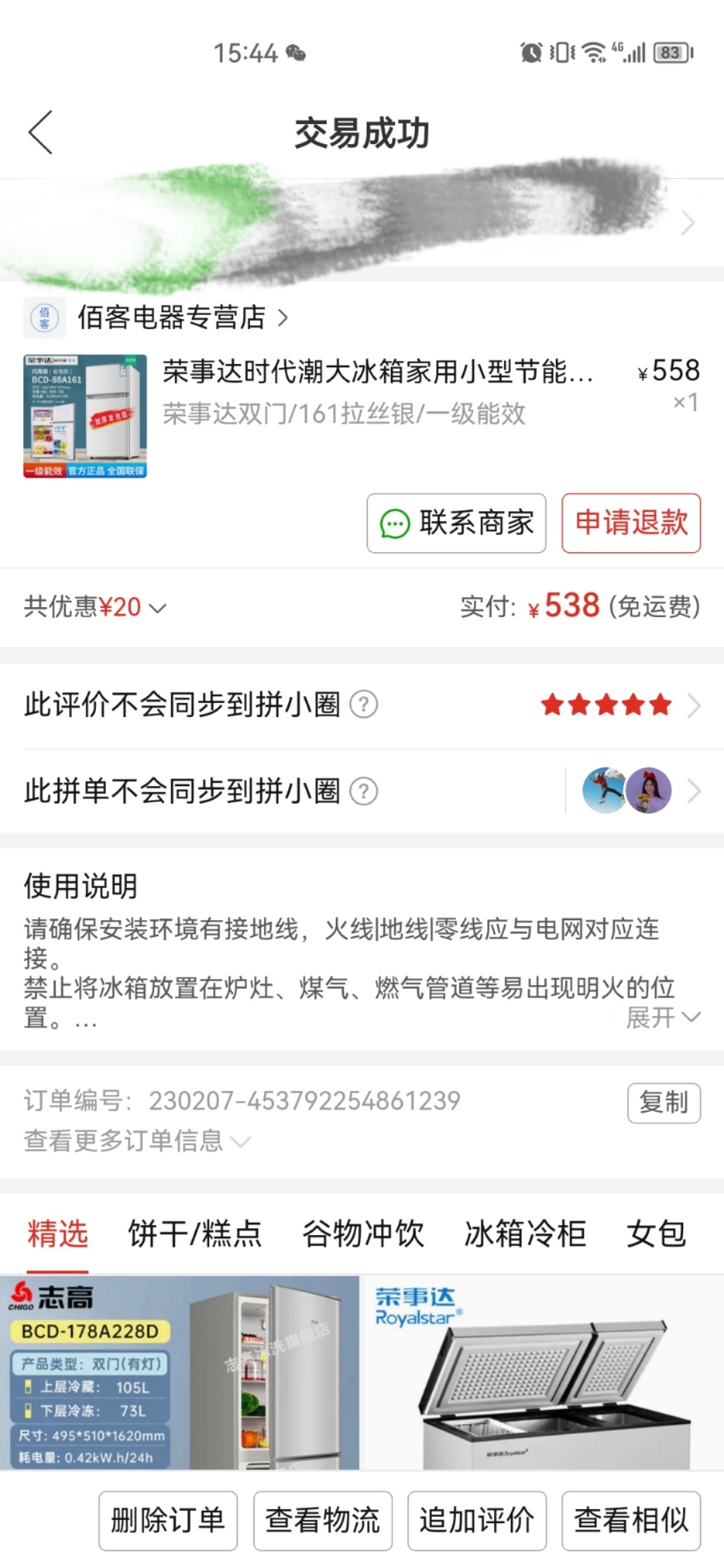
Task: Expand the 共优惠¥20 discount details
Action: click(x=95, y=607)
